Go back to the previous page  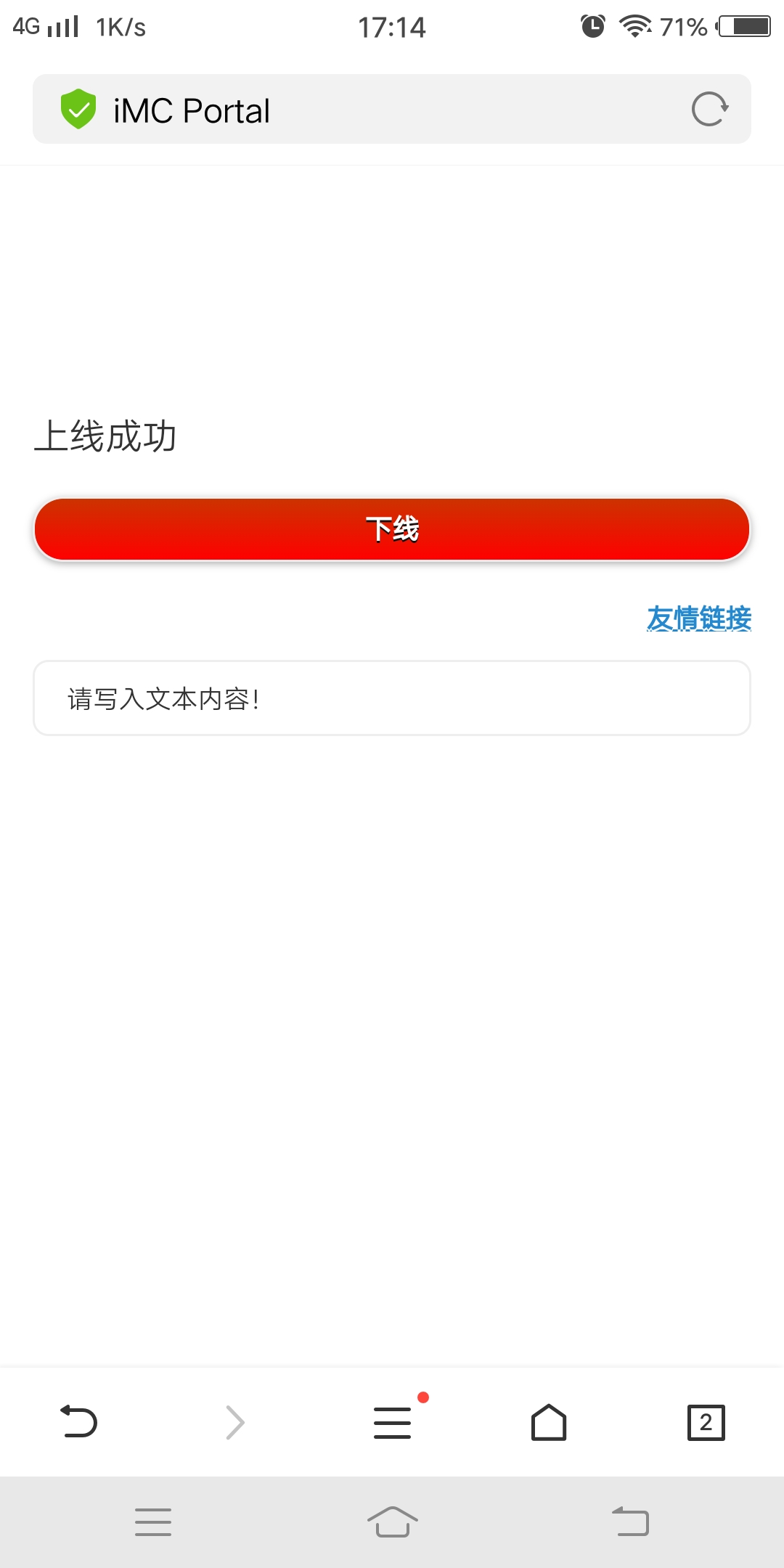[78, 1421]
